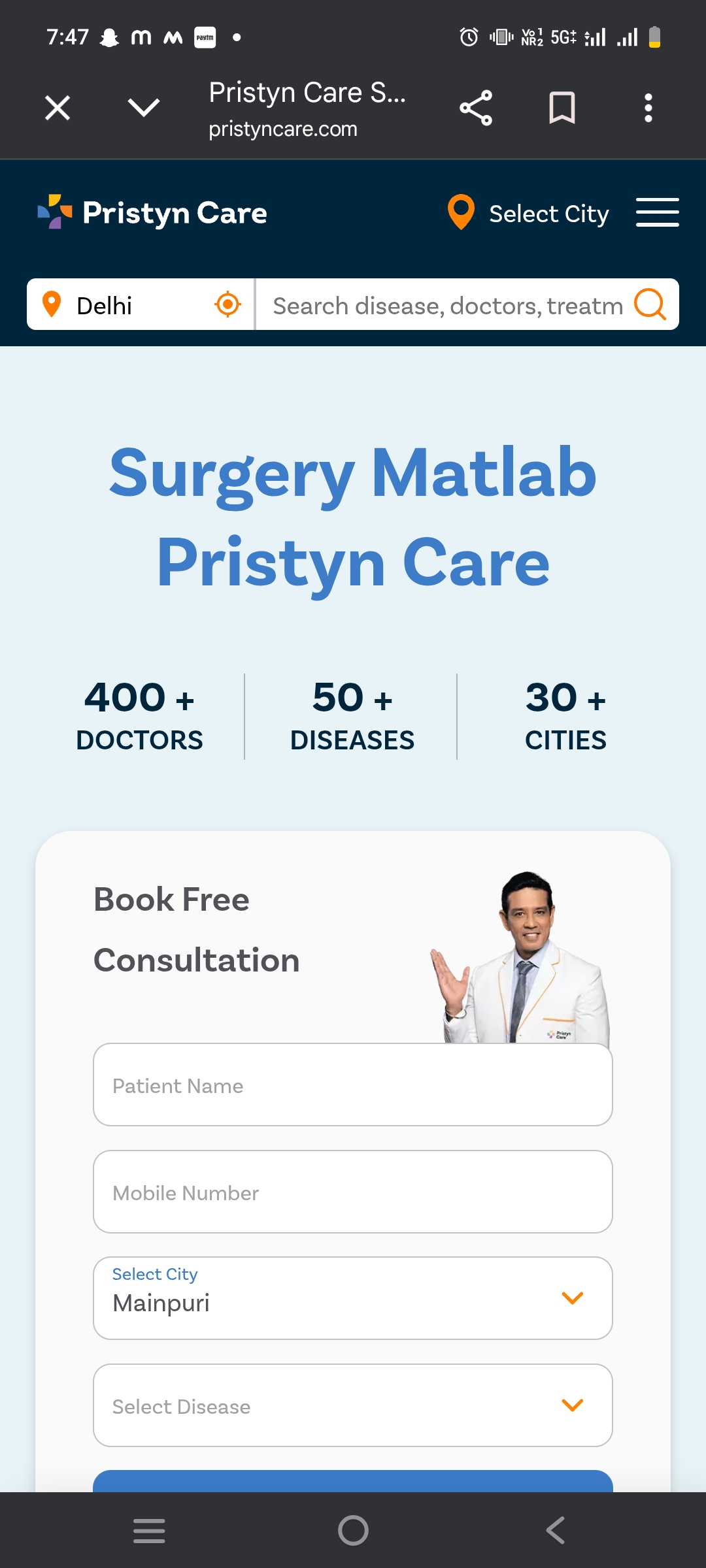Screen dimensions: 706x1568
Task: Open city picker via Select City chevron arrow
Action: [x=572, y=1298]
